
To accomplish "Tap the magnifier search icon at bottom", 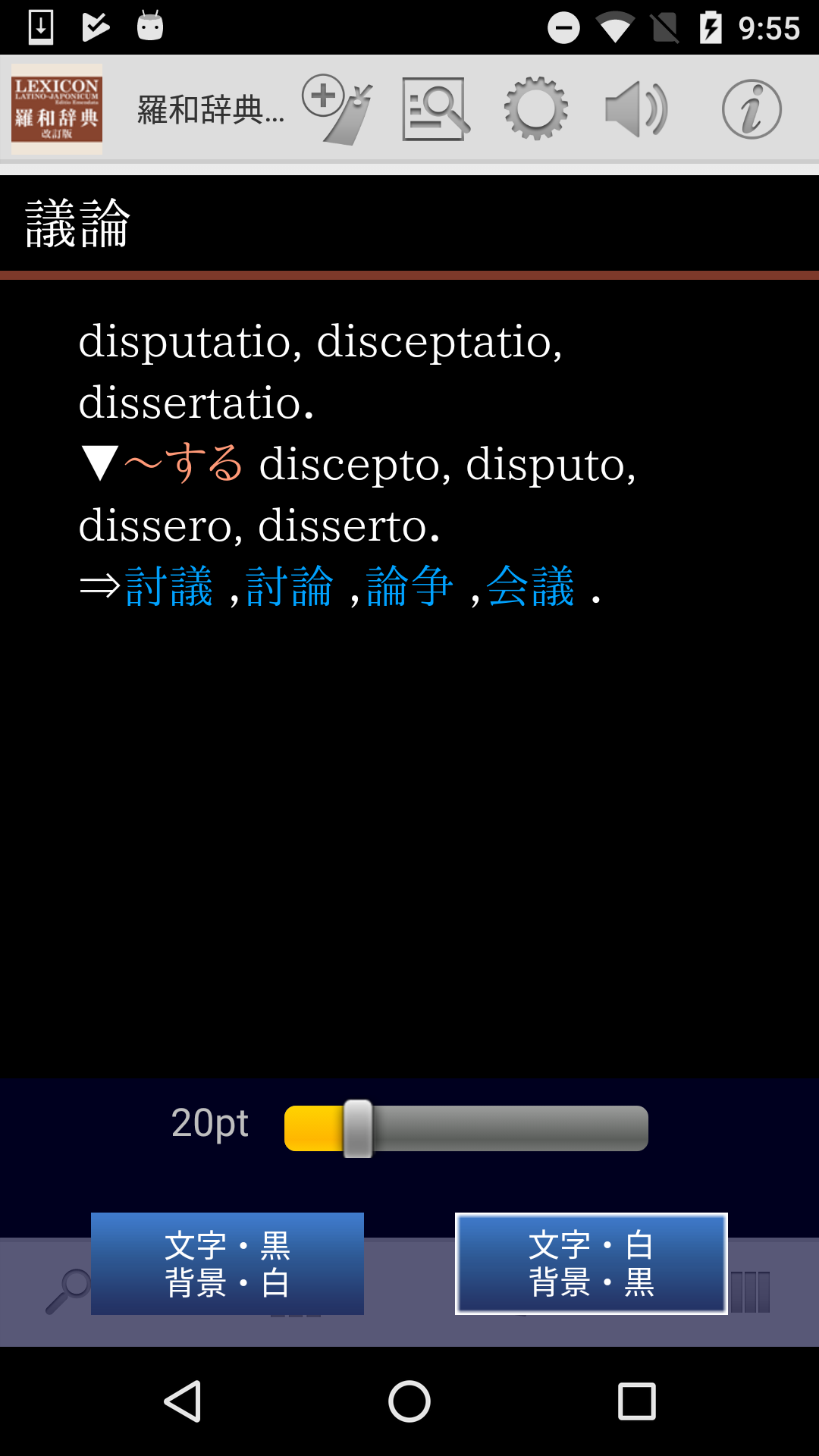I will point(67,1291).
